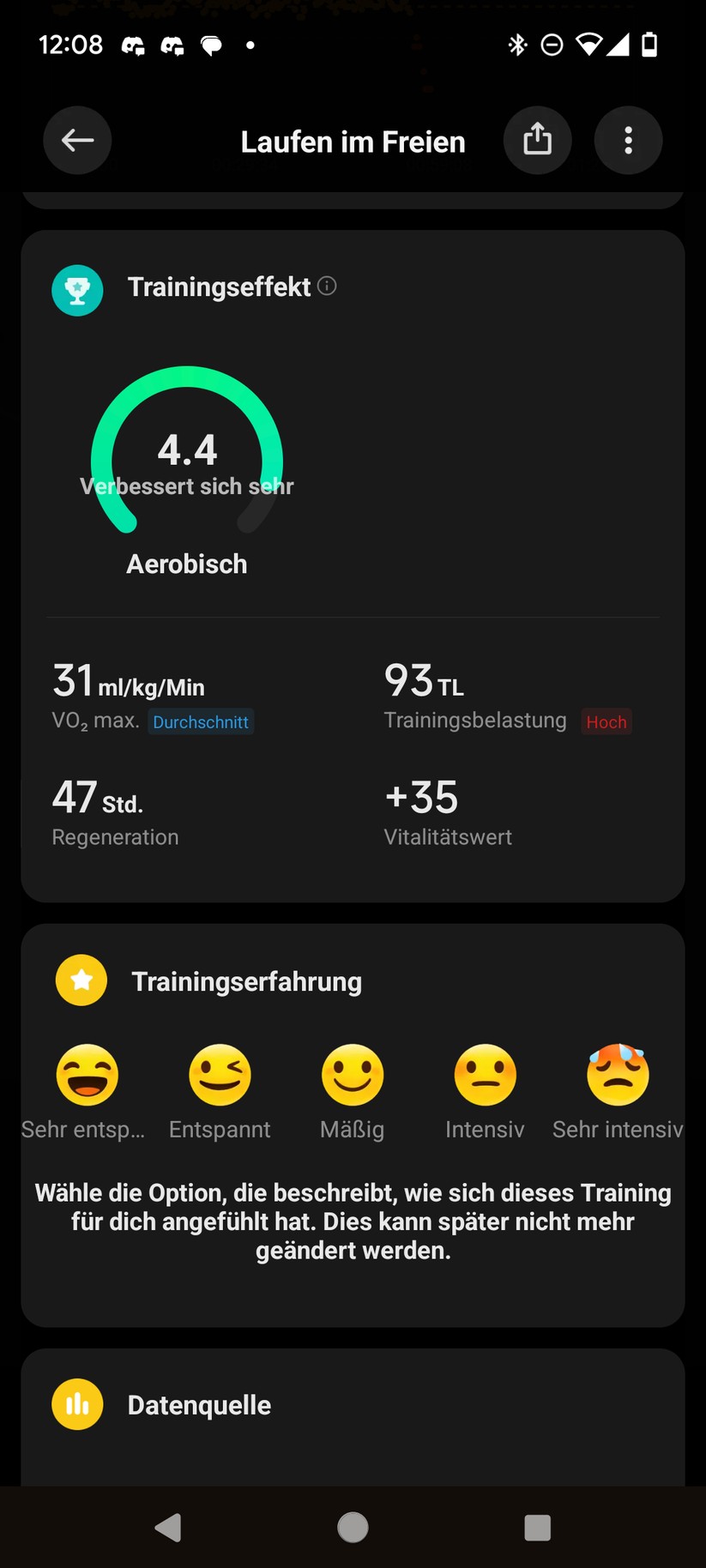Tap the system home button
706x1568 pixels.
pyautogui.click(x=353, y=1527)
